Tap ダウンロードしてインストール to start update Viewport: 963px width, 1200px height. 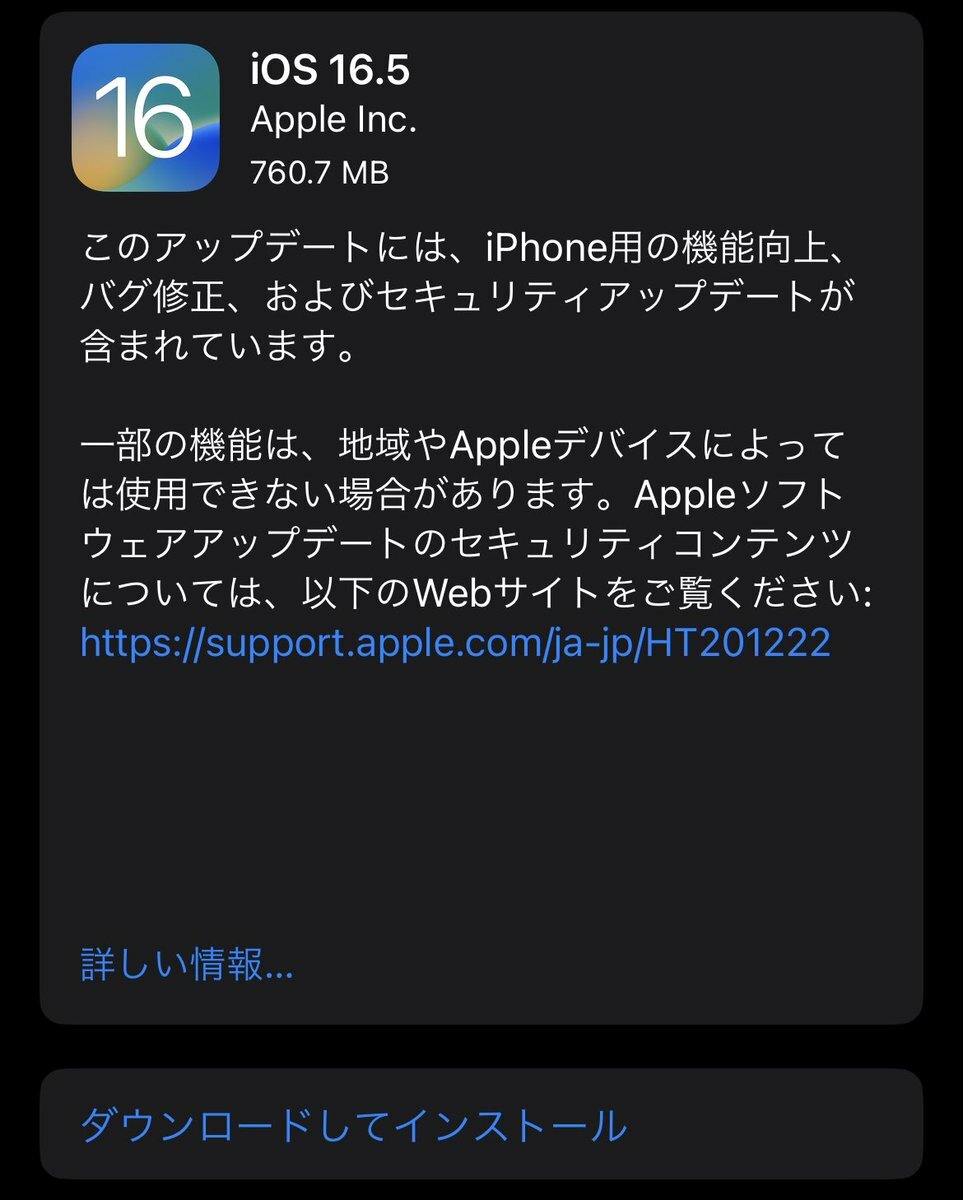tap(353, 1125)
